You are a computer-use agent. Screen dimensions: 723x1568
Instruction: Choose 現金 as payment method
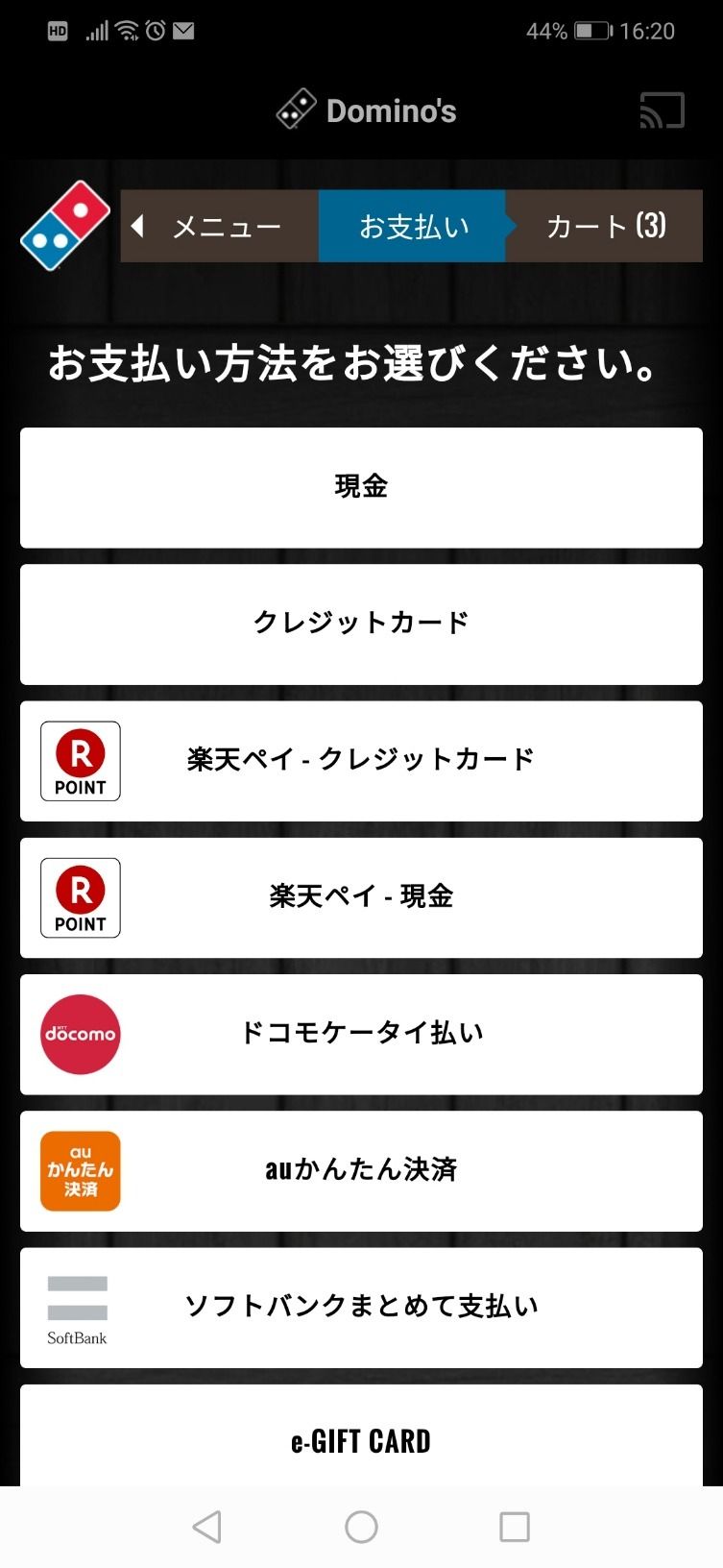361,487
